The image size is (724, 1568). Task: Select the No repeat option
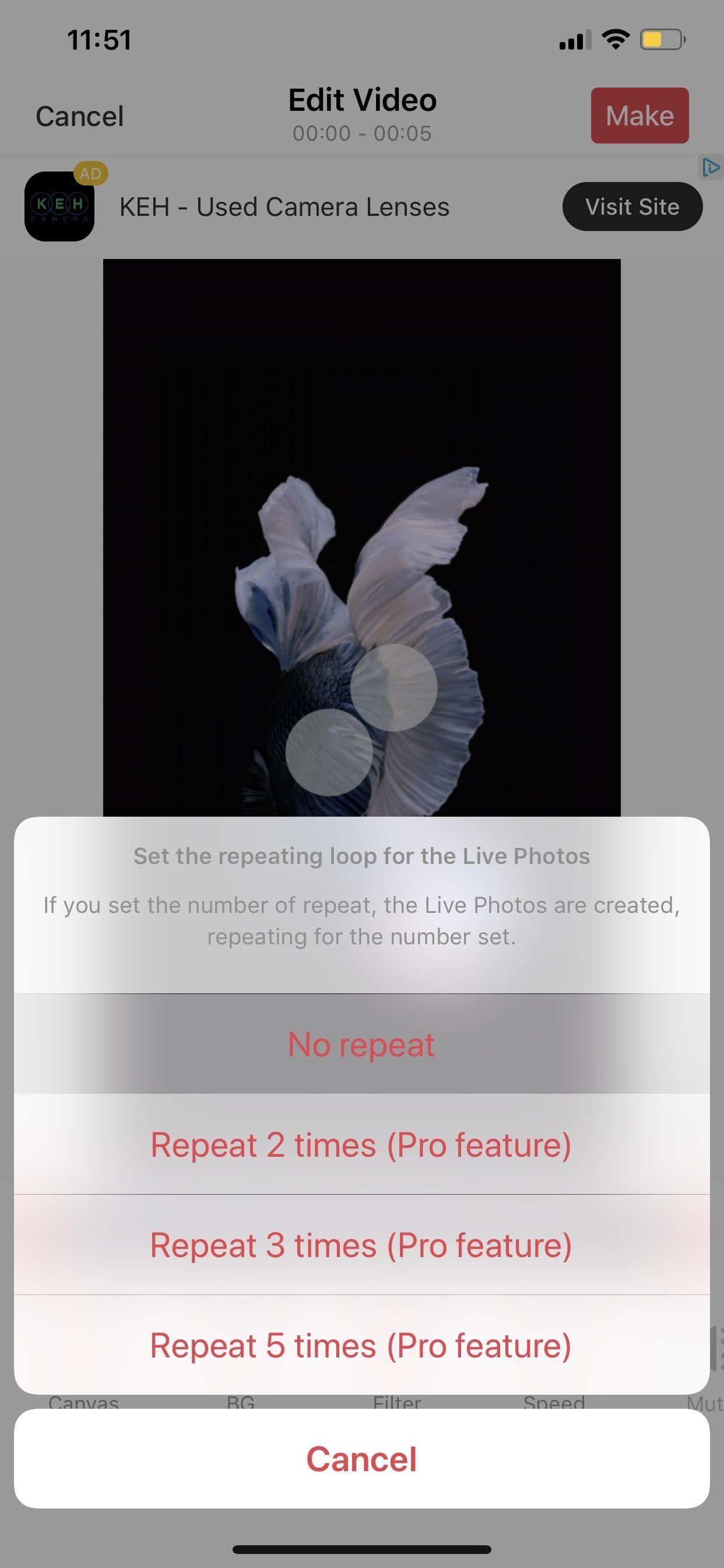(x=361, y=1045)
